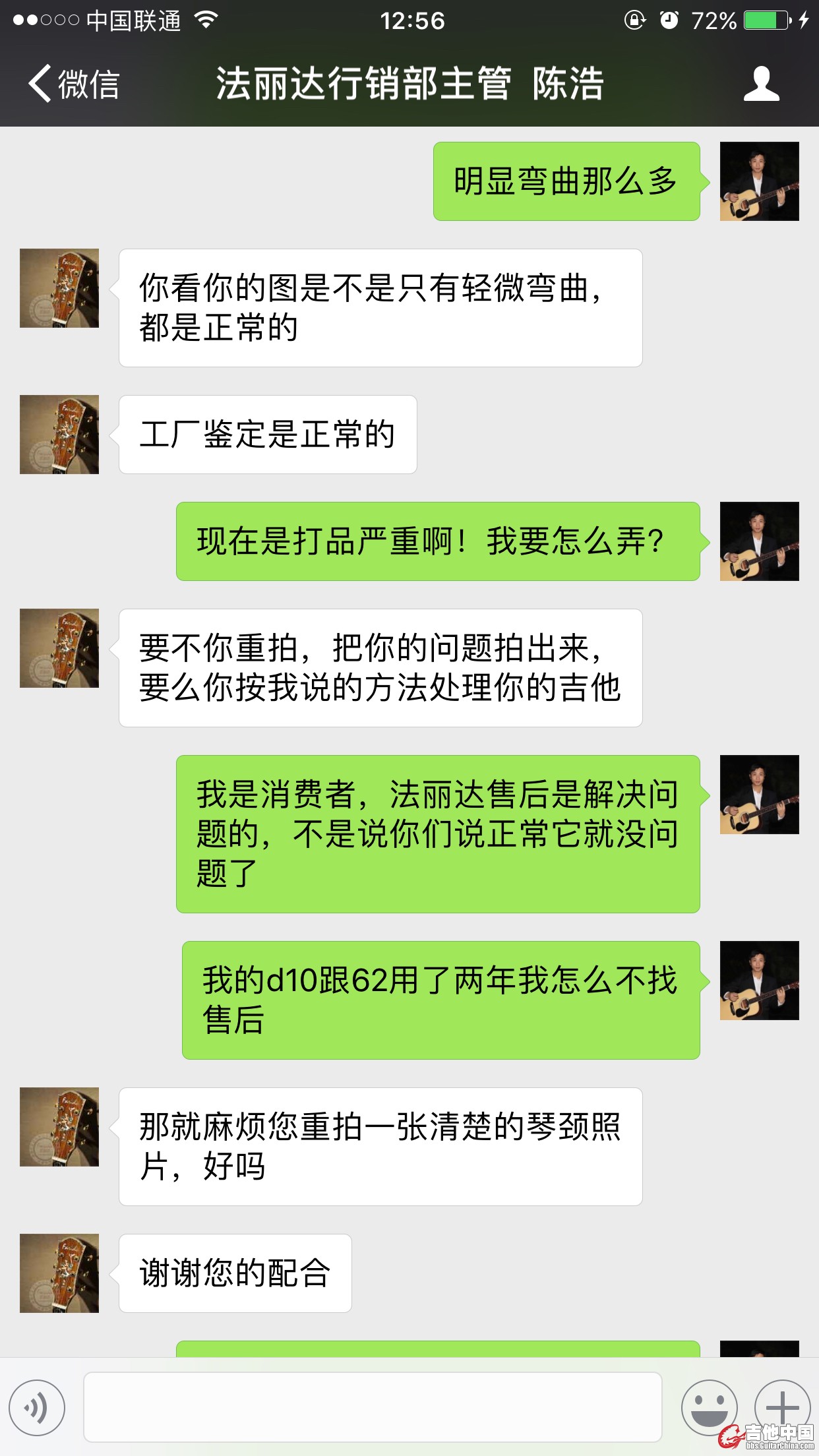The image size is (819, 1456).
Task: Open the emoji picker
Action: point(709,1407)
